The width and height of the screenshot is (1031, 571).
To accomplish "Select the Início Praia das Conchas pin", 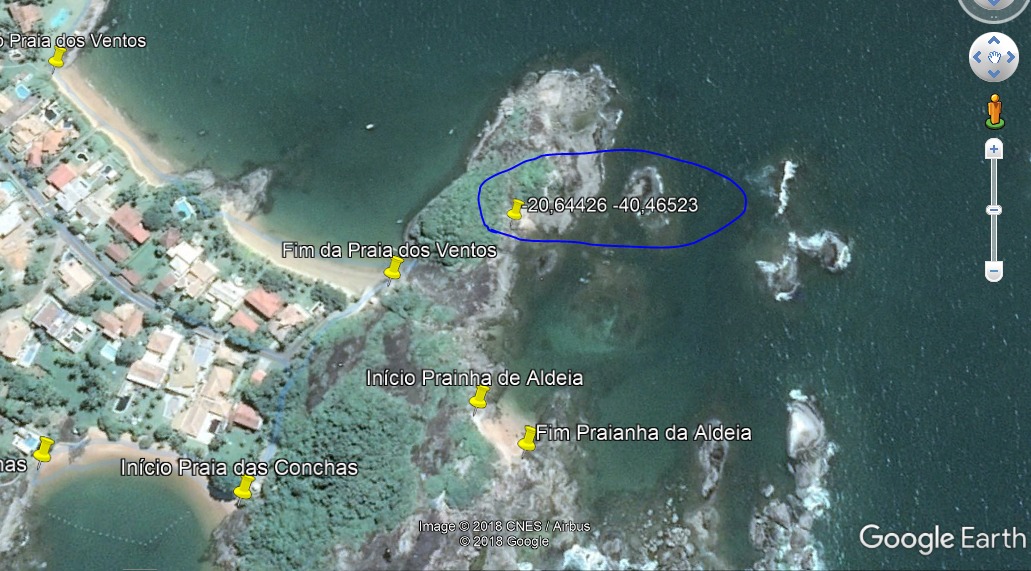I will click(x=243, y=487).
